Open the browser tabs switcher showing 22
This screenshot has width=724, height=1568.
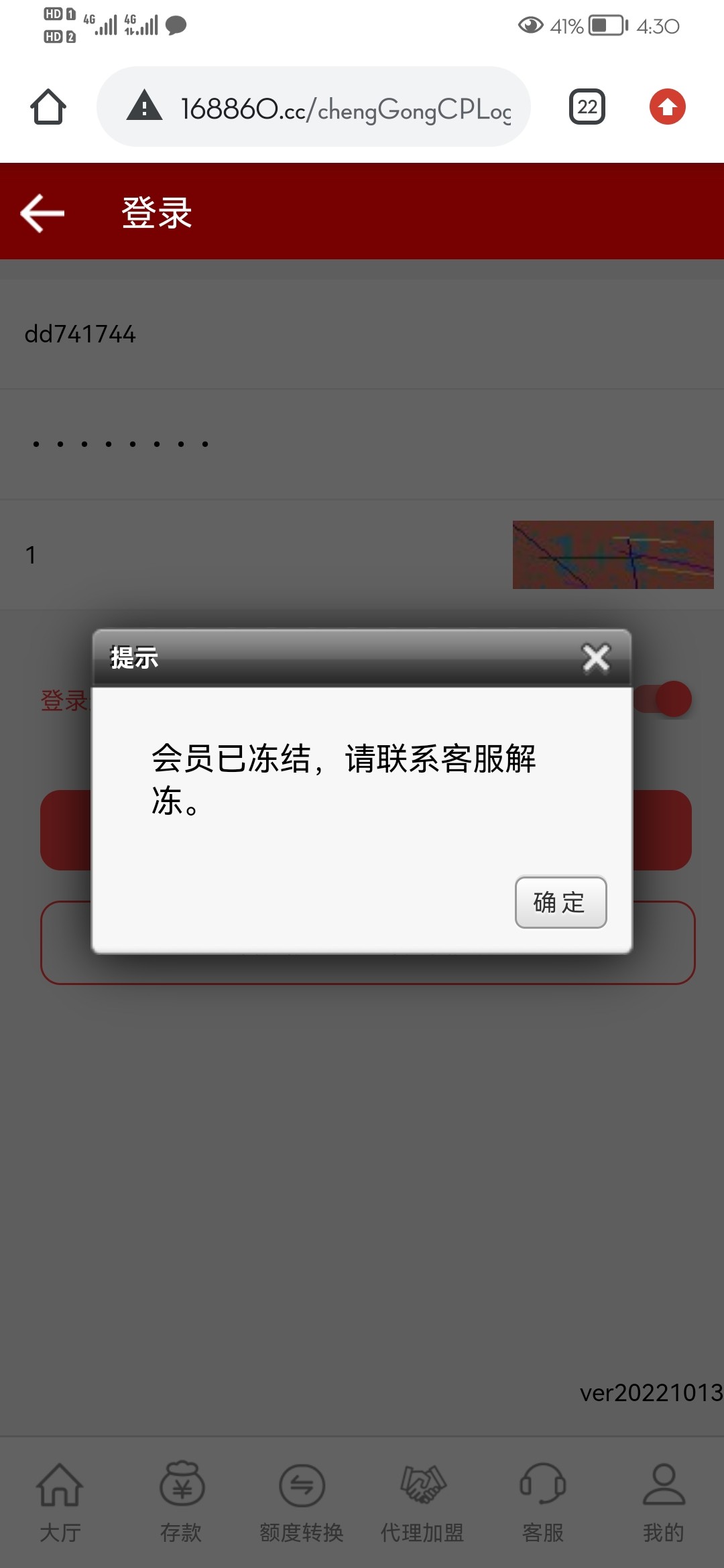tap(587, 107)
